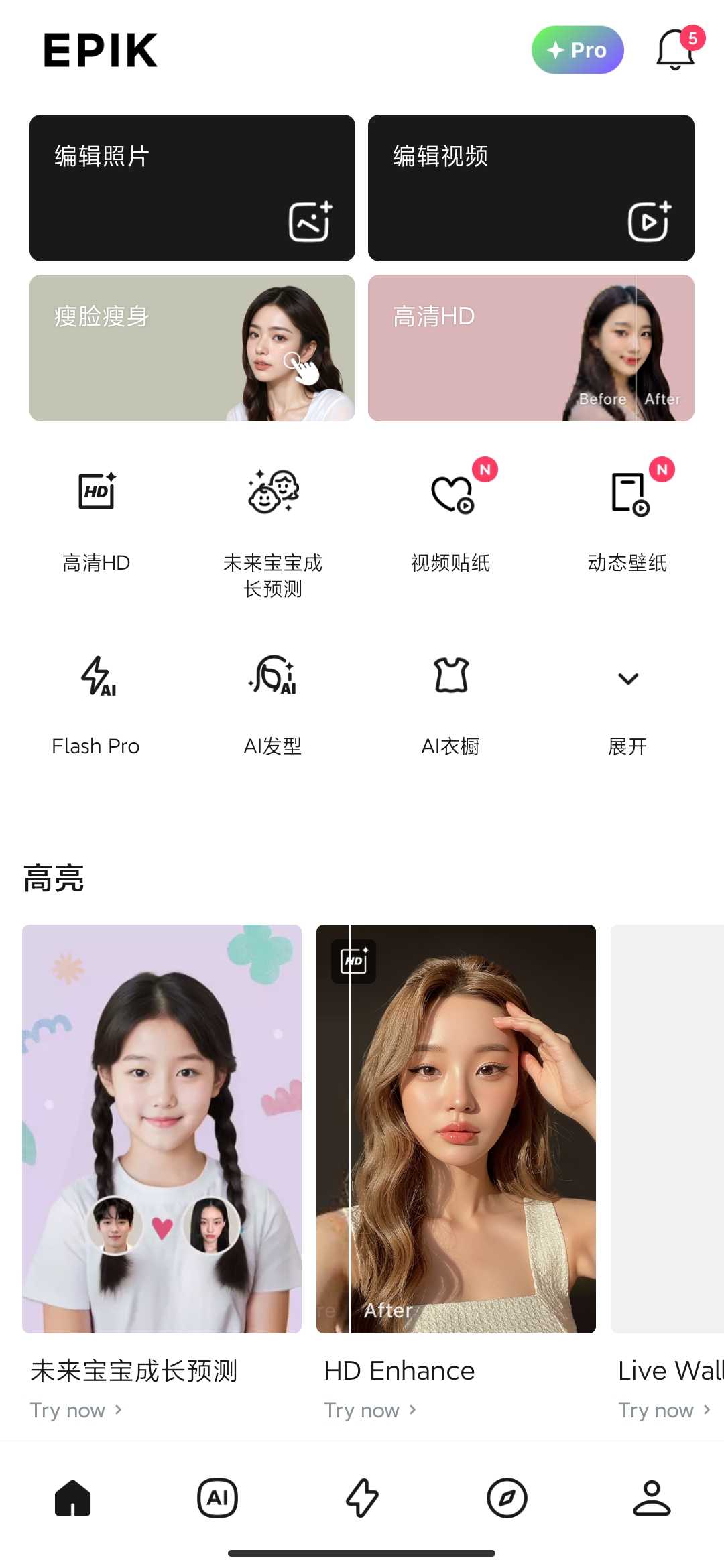724x1568 pixels.
Task: Switch to the AI tab
Action: tap(217, 1498)
